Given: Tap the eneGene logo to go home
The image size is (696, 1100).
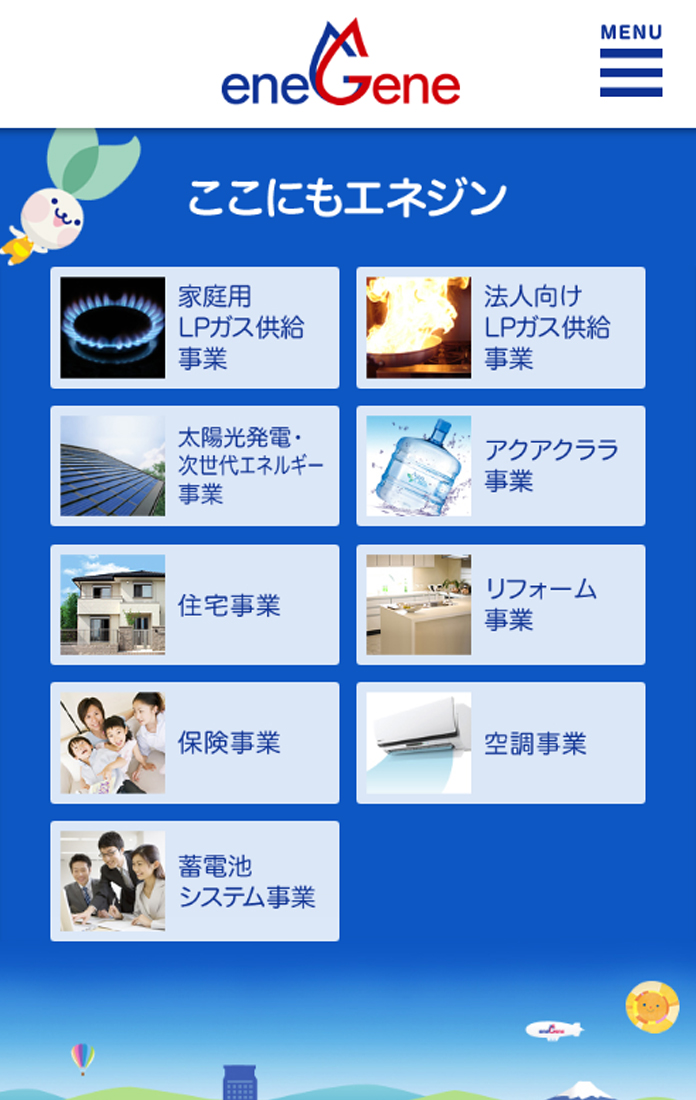Looking at the screenshot, I should pos(341,66).
